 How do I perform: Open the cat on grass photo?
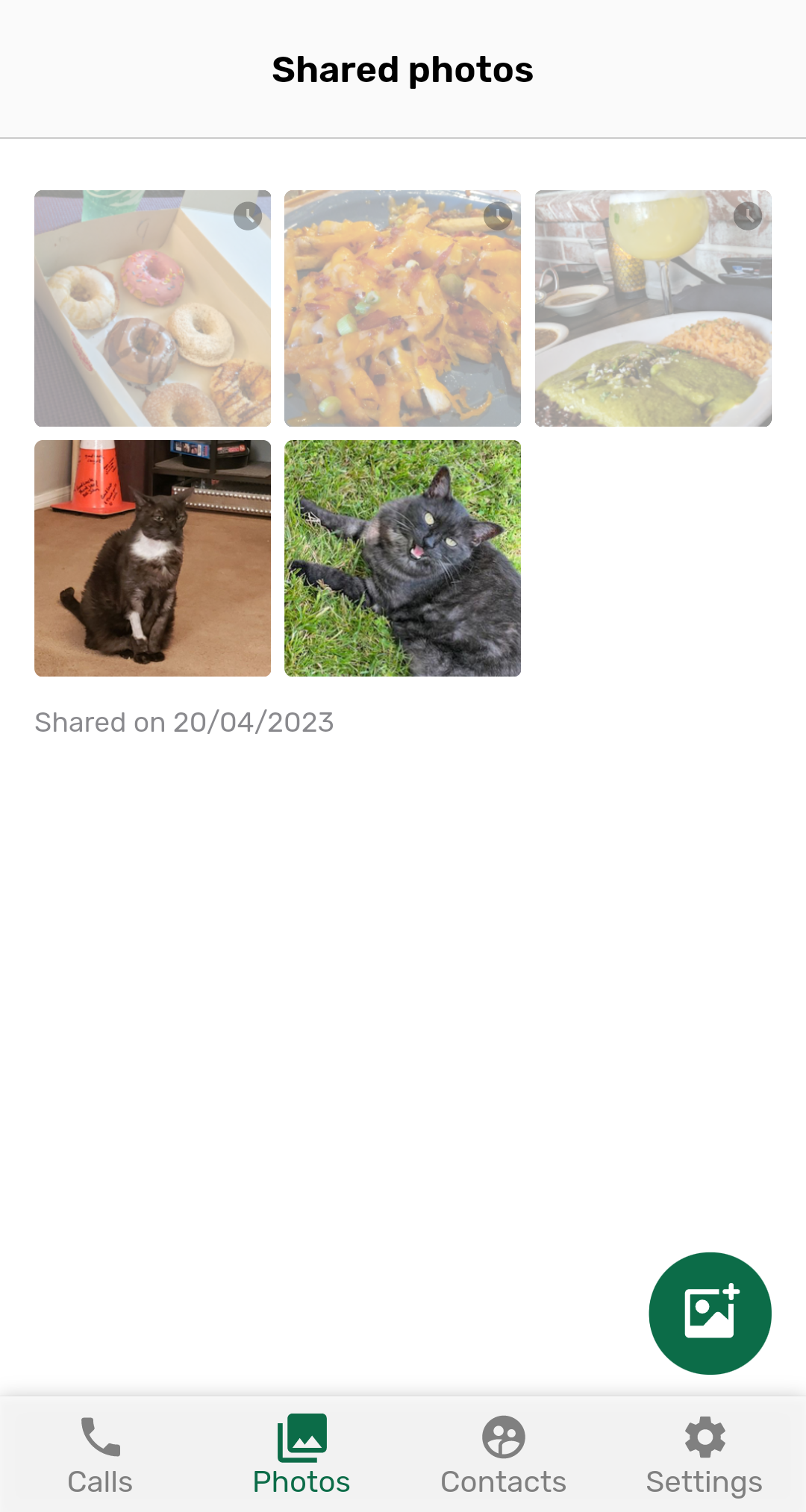pyautogui.click(x=402, y=558)
